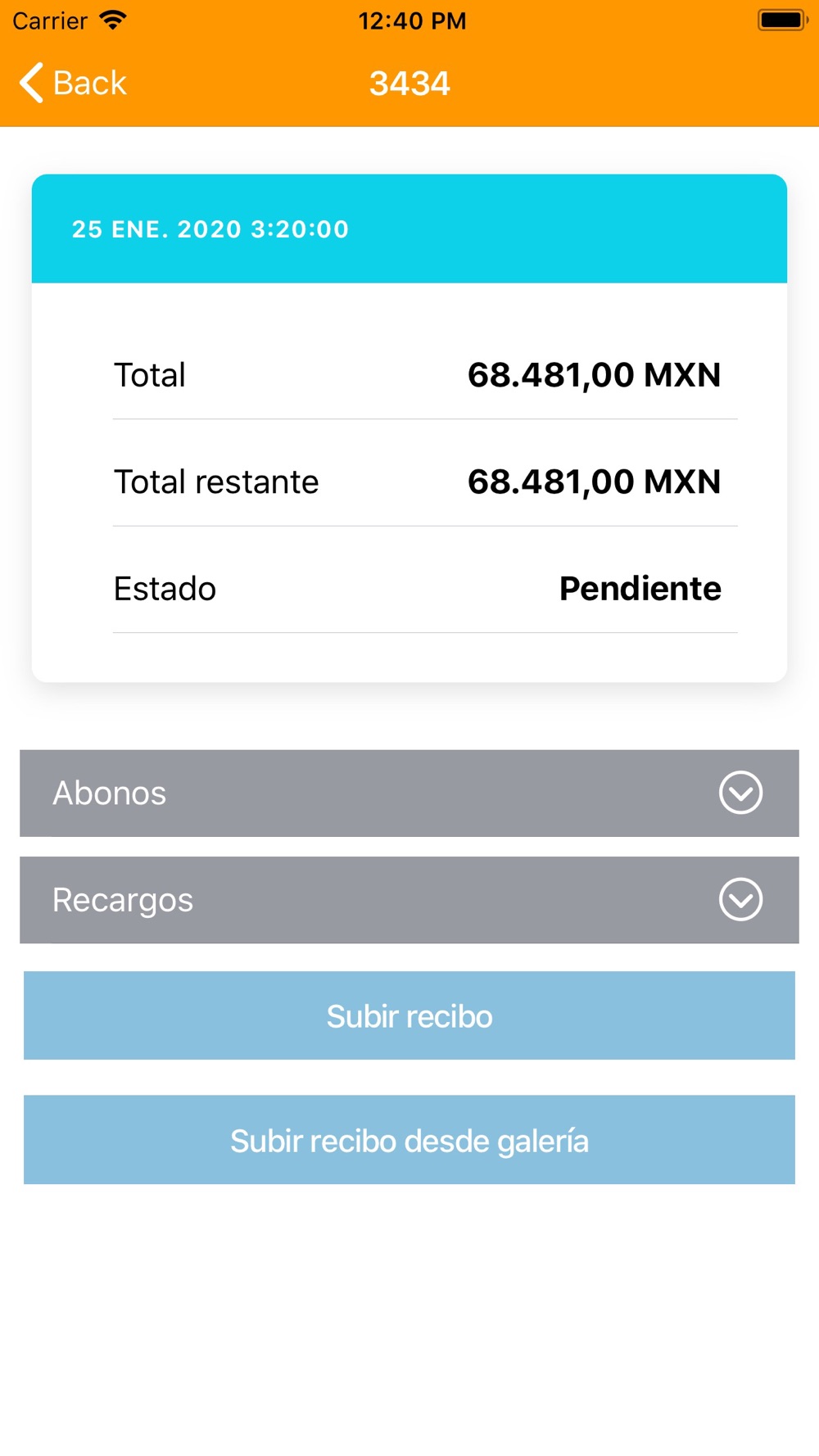The height and width of the screenshot is (1456, 819).
Task: Expand the Abonos section
Action: [409, 793]
